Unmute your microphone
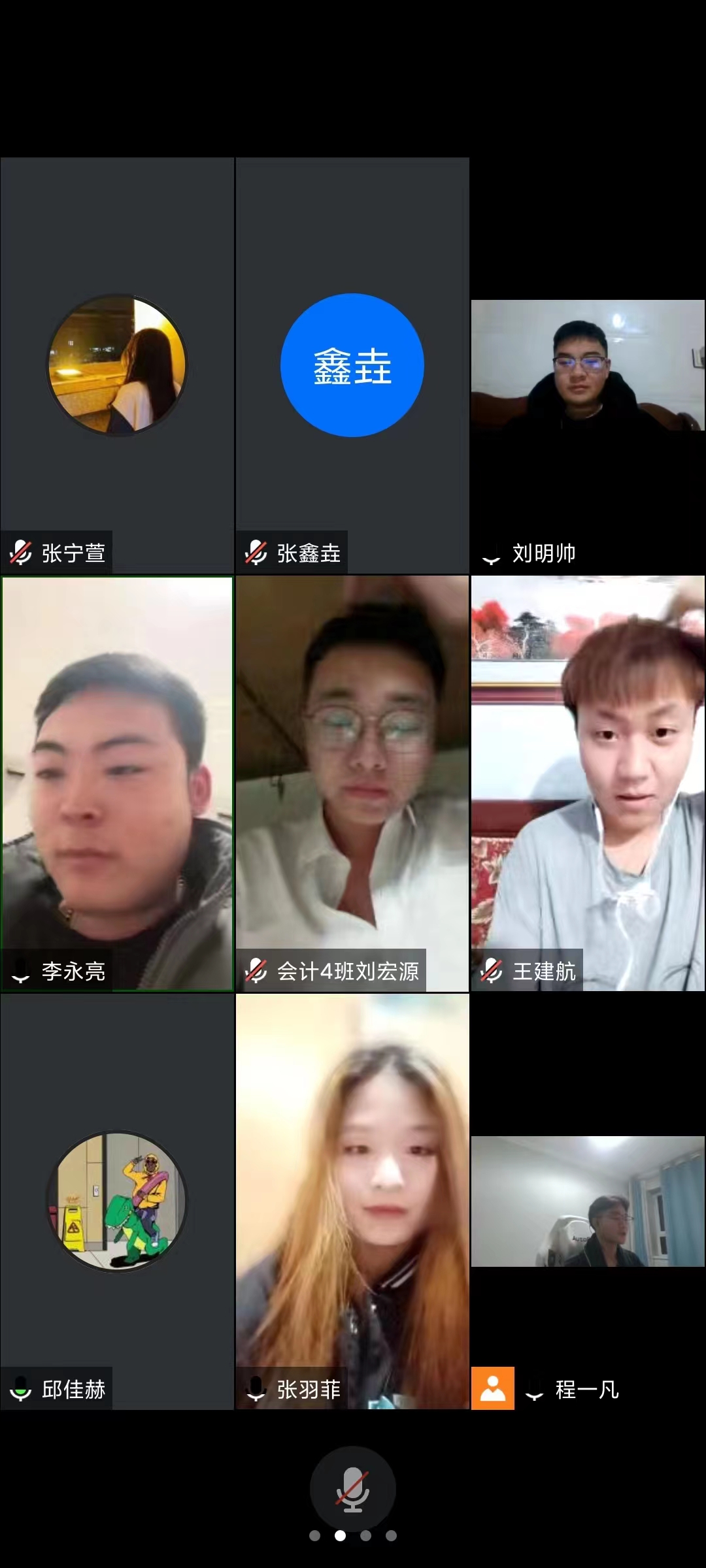 352,1489
